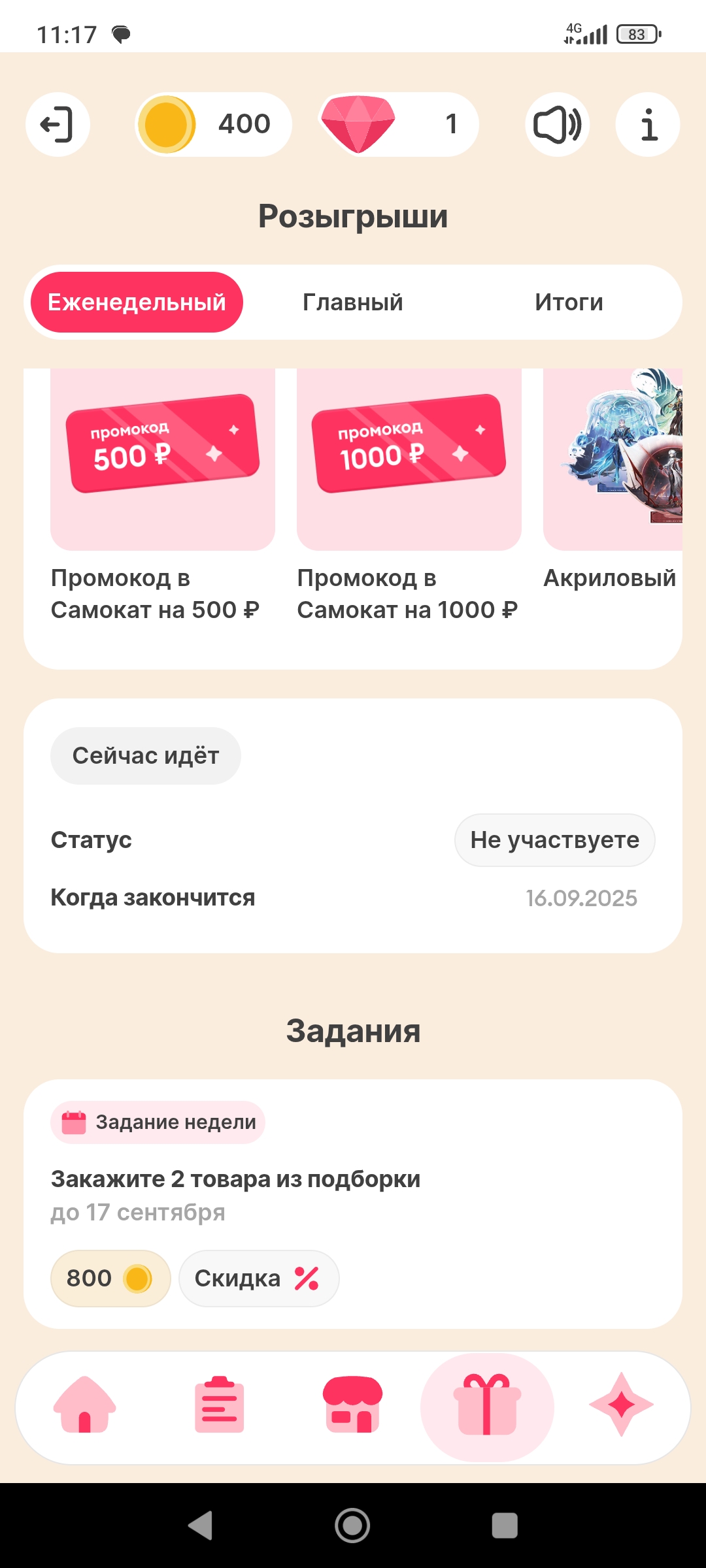Viewport: 706px width, 1568px height.
Task: Tap the exit icon at top left
Action: pyautogui.click(x=58, y=124)
